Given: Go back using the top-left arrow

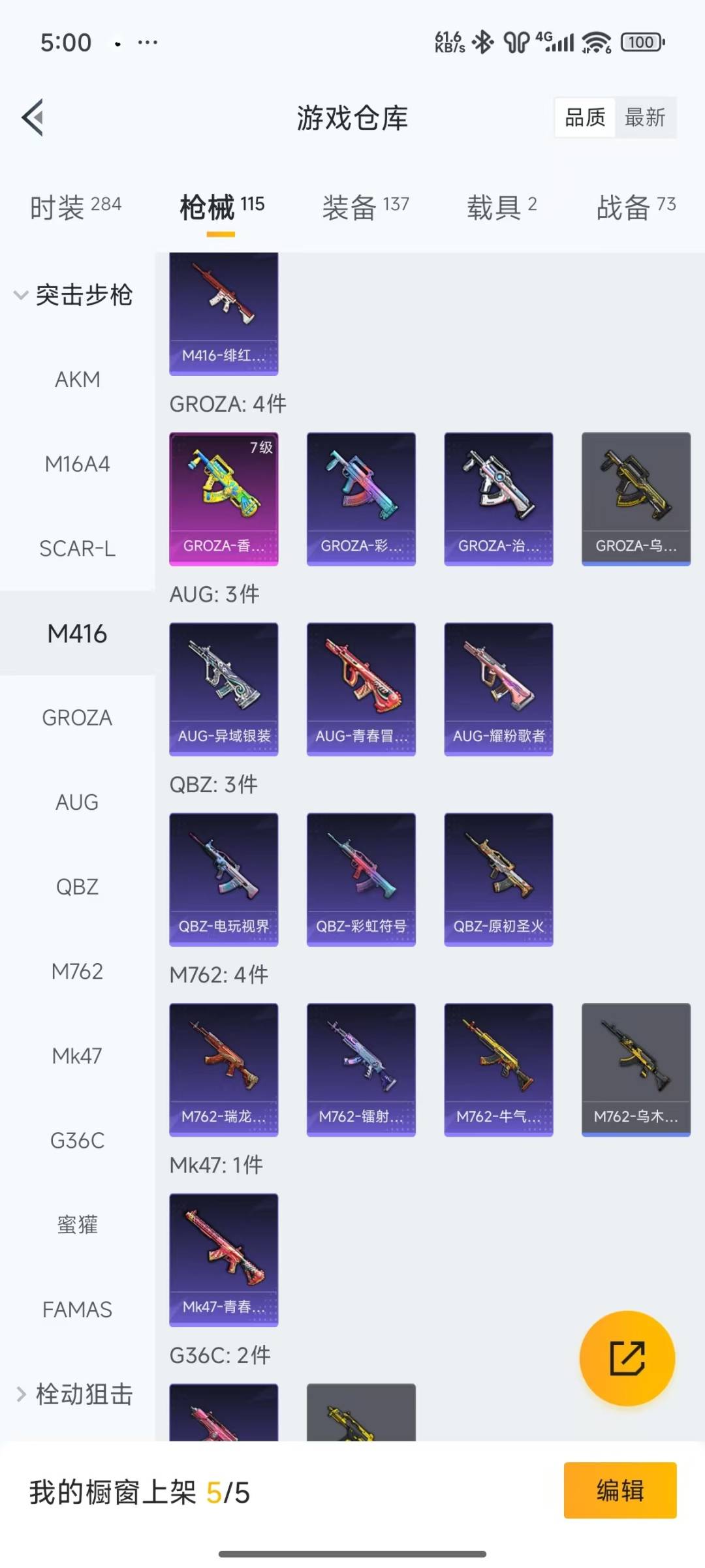Looking at the screenshot, I should click(33, 117).
